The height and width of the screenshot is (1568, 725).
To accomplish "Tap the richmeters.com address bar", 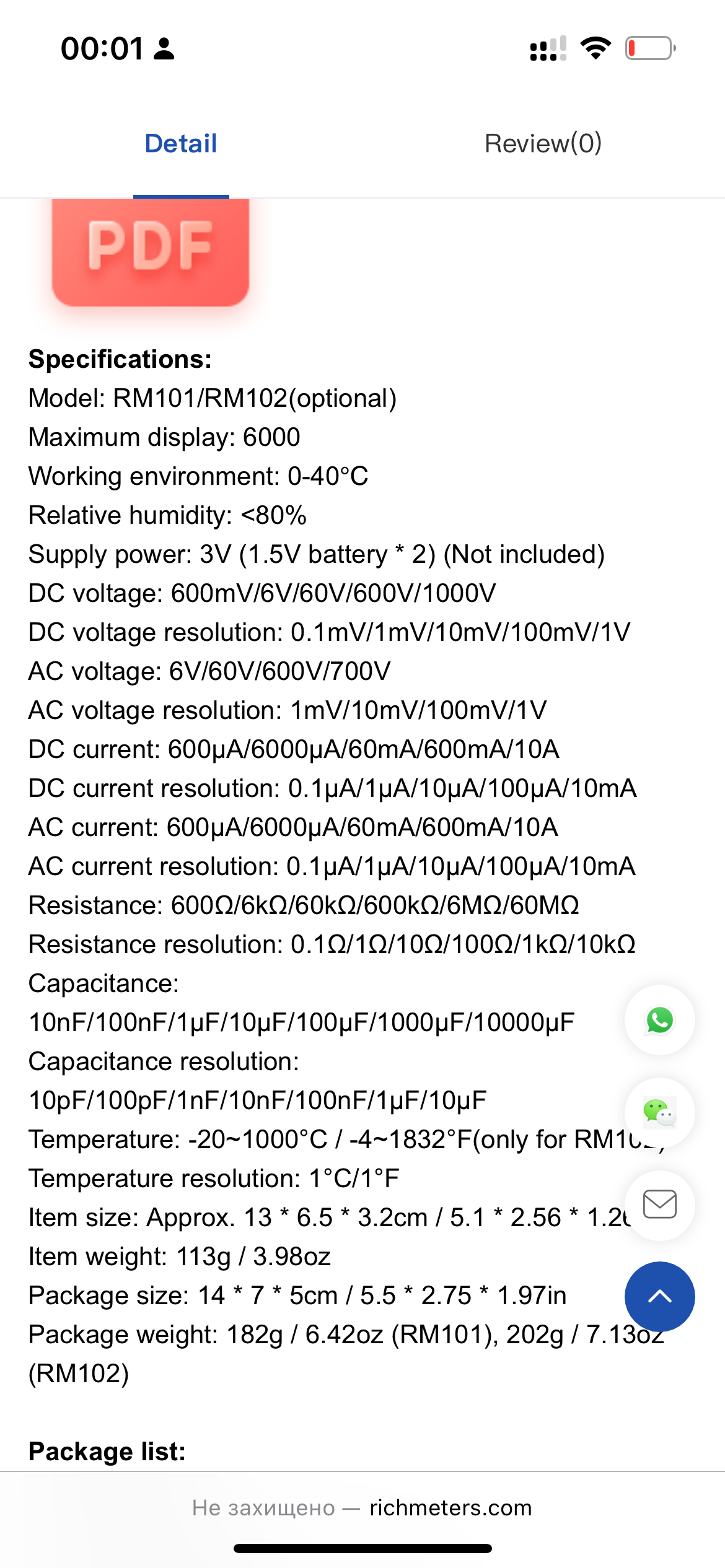I will point(362,1507).
